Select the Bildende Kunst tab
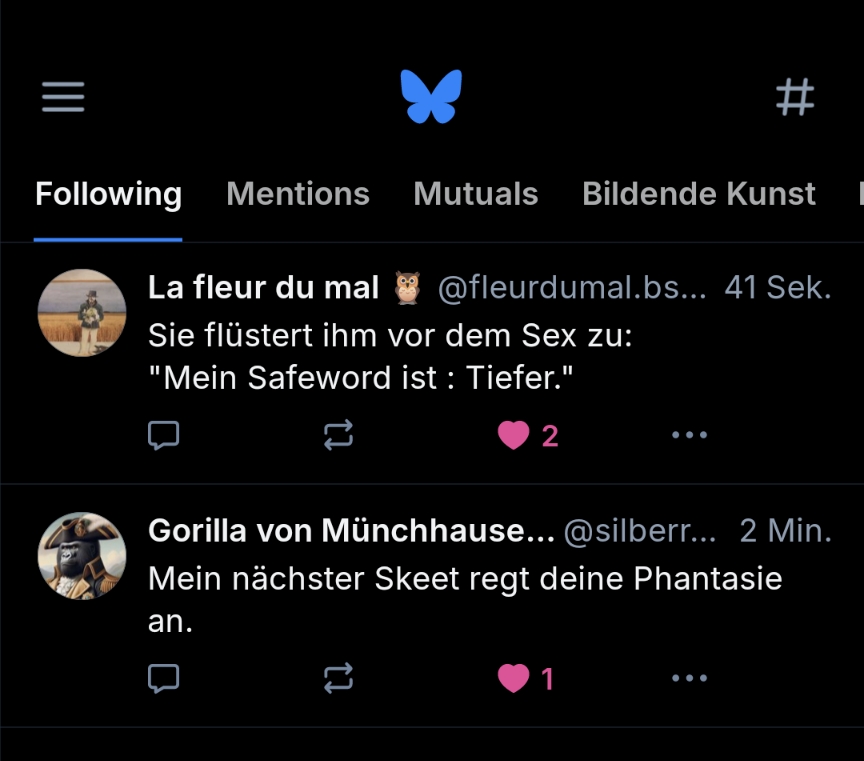Image resolution: width=864 pixels, height=761 pixels. click(699, 194)
